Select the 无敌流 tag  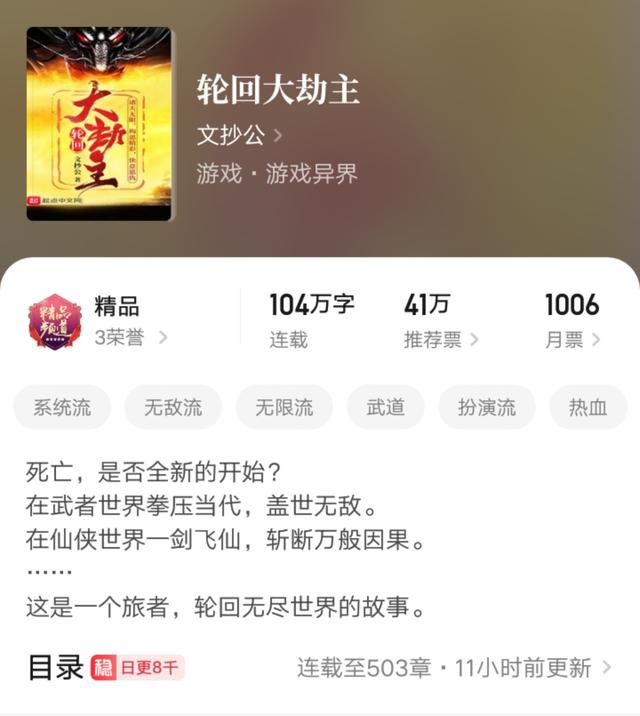pyautogui.click(x=173, y=407)
